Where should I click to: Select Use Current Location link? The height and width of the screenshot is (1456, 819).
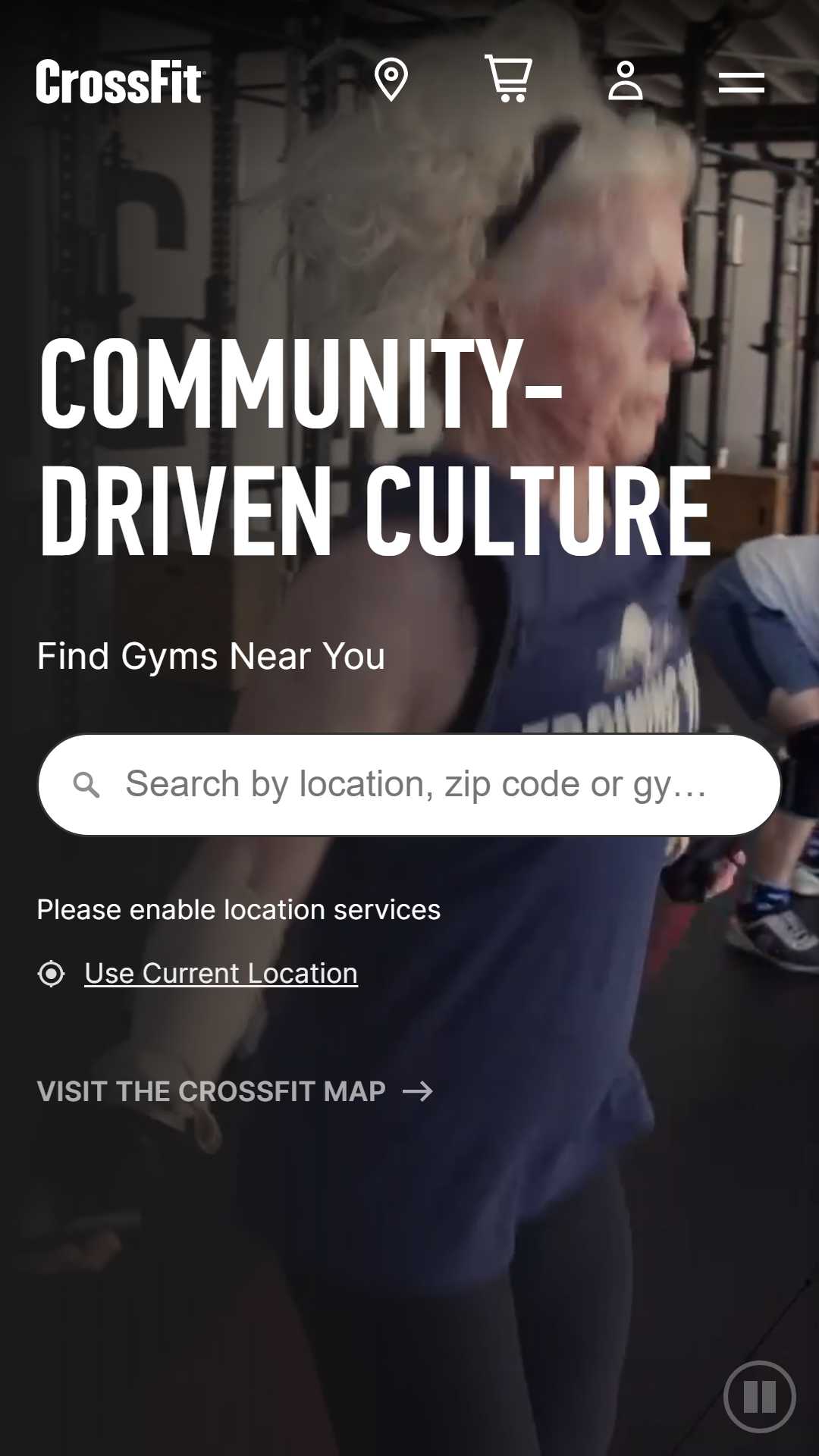(221, 973)
